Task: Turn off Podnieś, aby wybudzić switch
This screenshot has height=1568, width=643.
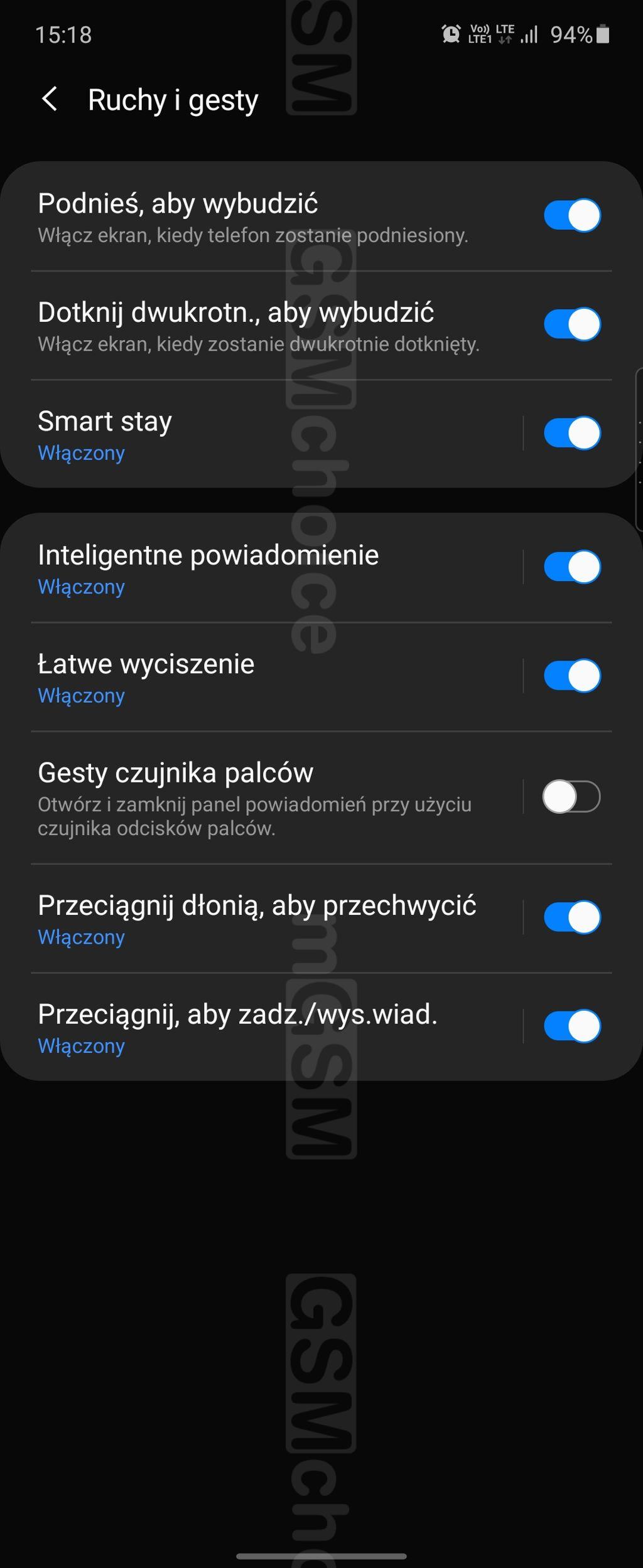Action: pyautogui.click(x=571, y=215)
